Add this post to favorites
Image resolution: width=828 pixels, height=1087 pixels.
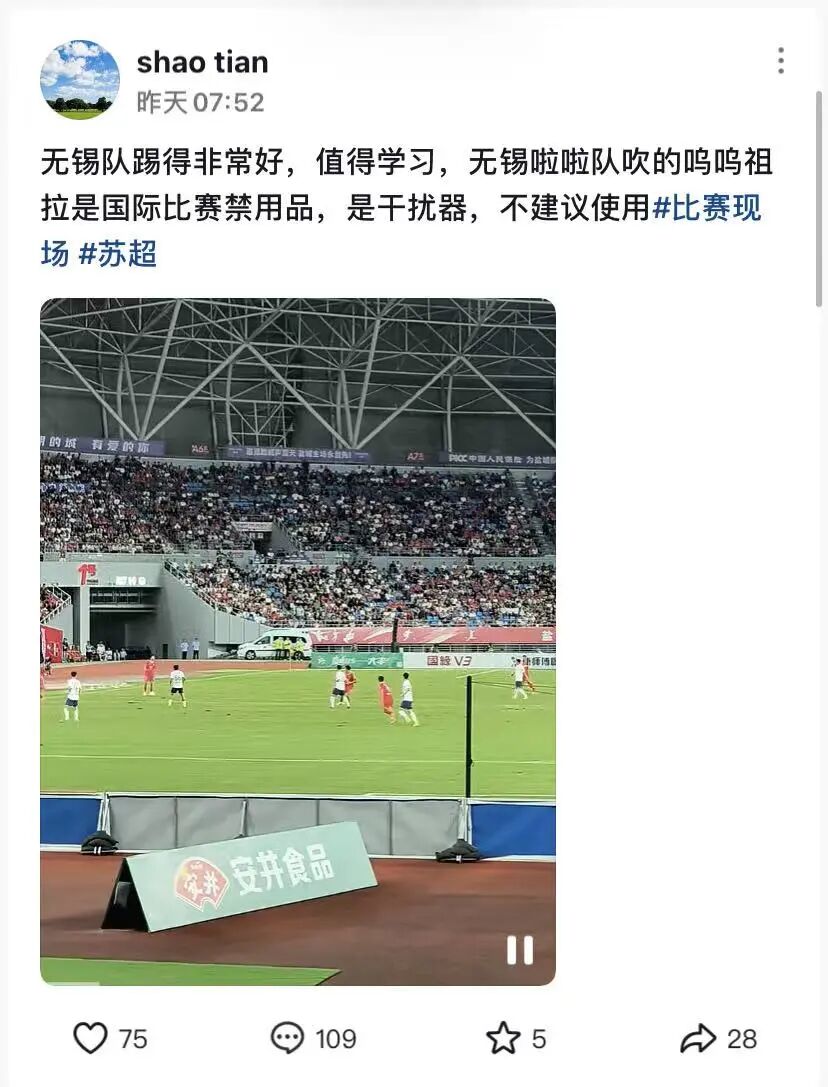[x=503, y=1039]
